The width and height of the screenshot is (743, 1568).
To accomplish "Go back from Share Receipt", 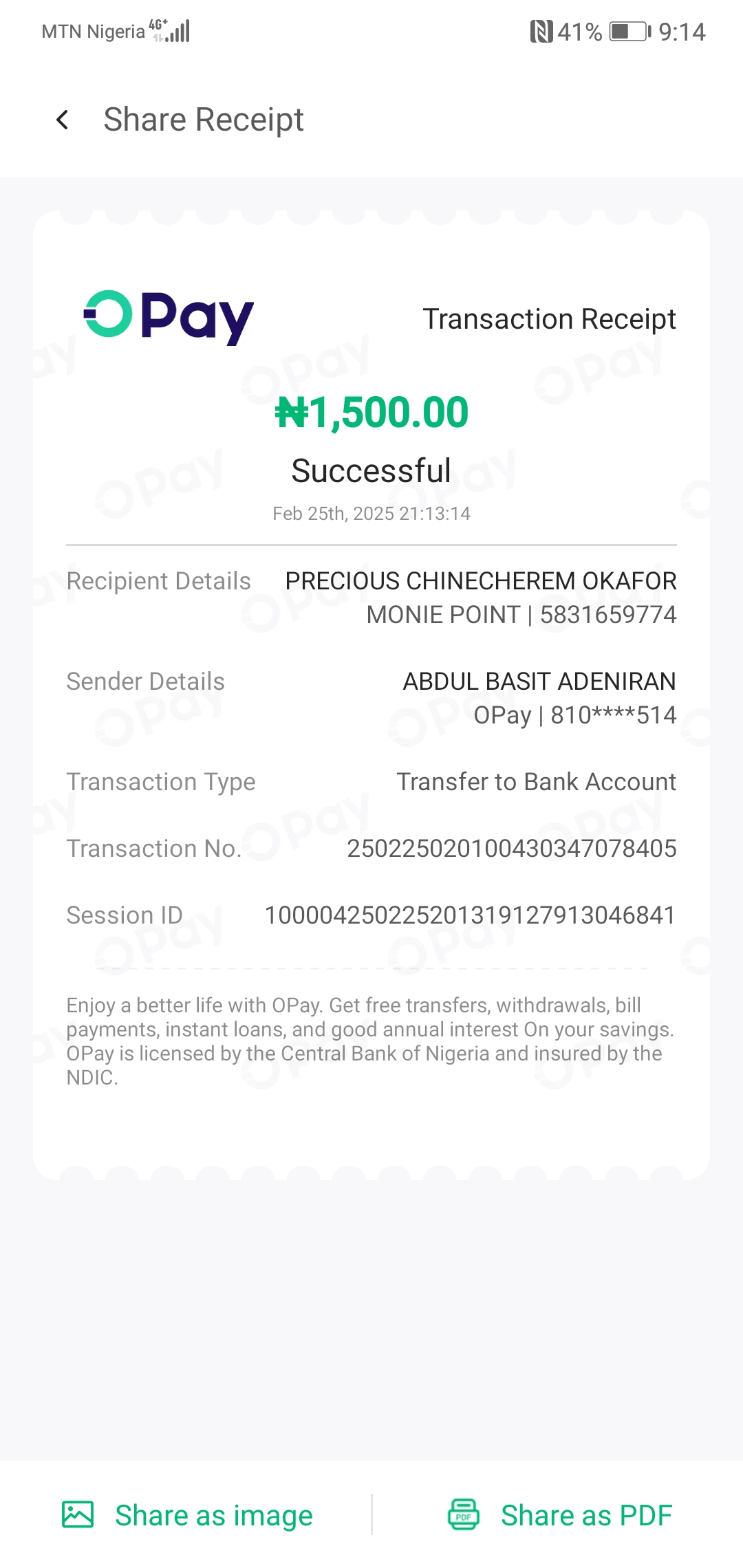I will pos(63,120).
